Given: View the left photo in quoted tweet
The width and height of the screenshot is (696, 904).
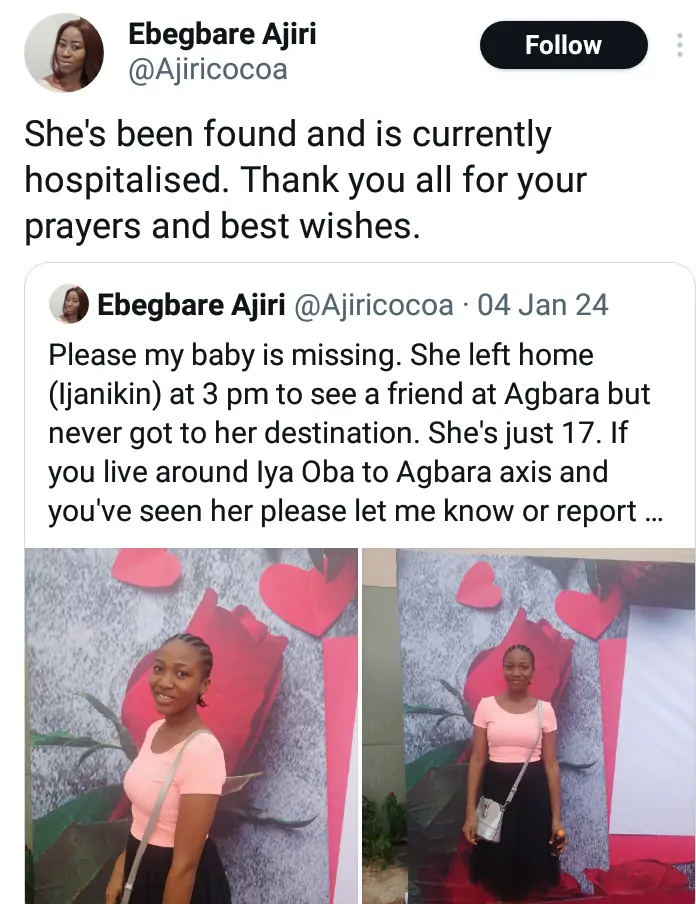Looking at the screenshot, I should click(x=191, y=725).
